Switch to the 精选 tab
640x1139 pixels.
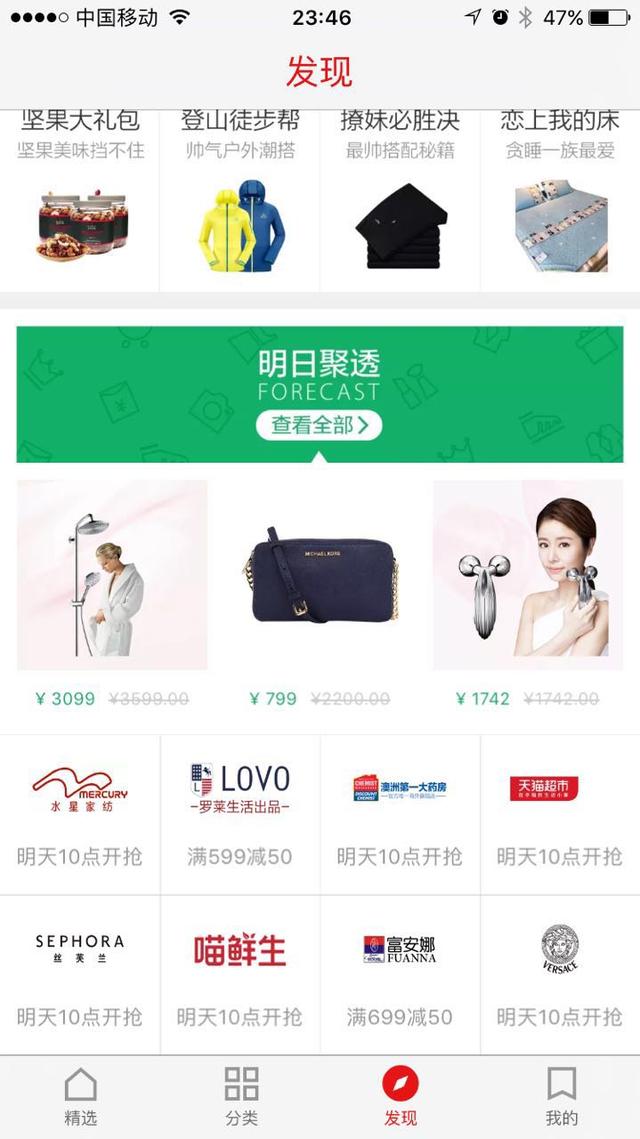click(80, 1097)
